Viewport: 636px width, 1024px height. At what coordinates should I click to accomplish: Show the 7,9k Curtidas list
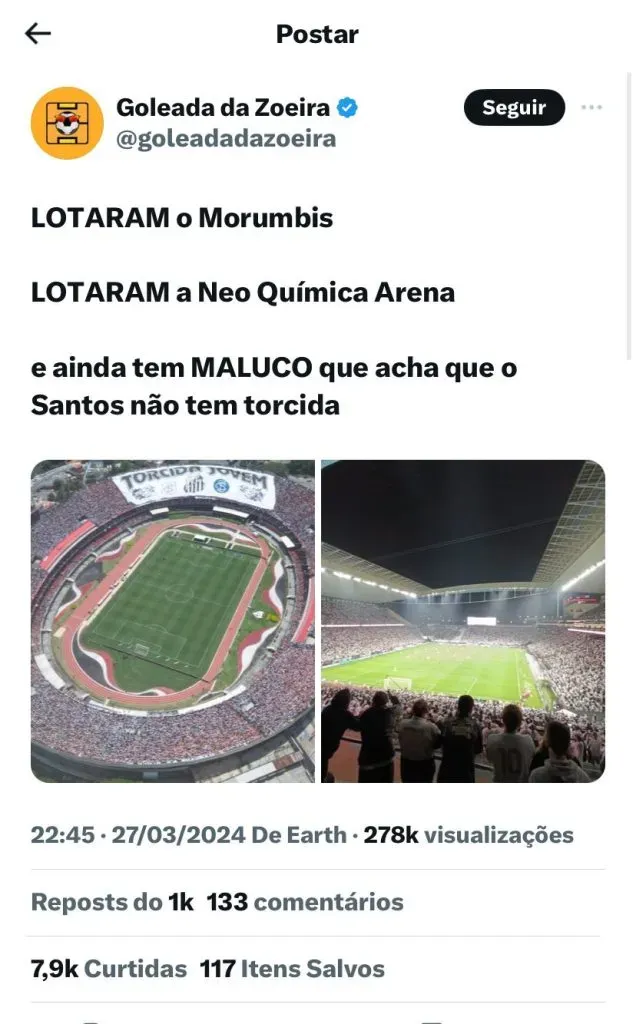(109, 968)
